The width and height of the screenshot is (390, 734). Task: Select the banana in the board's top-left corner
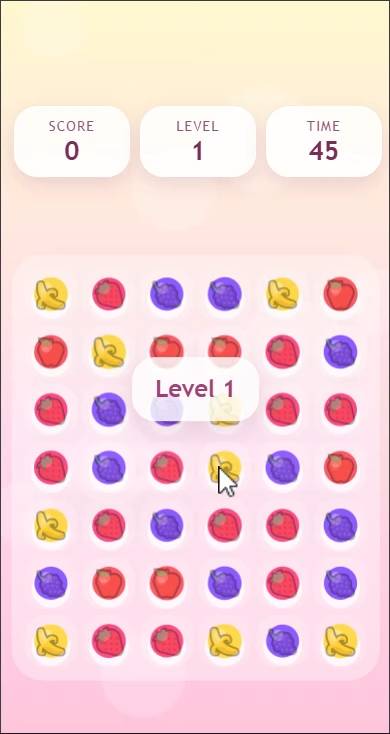pos(51,294)
